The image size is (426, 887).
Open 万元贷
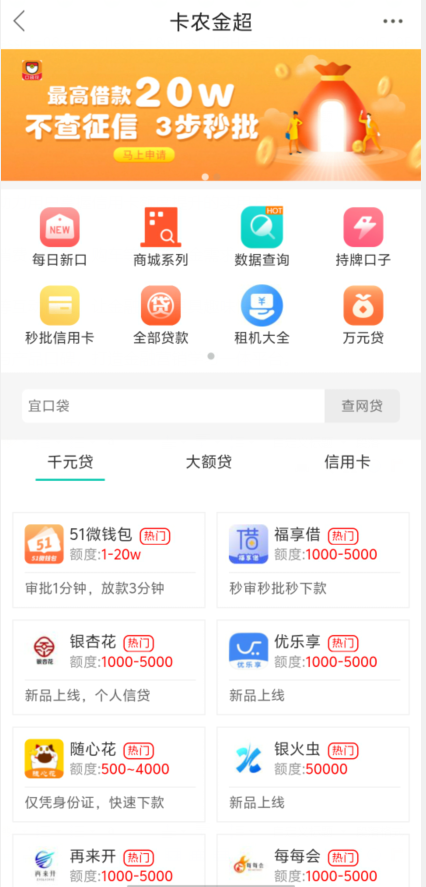point(363,316)
